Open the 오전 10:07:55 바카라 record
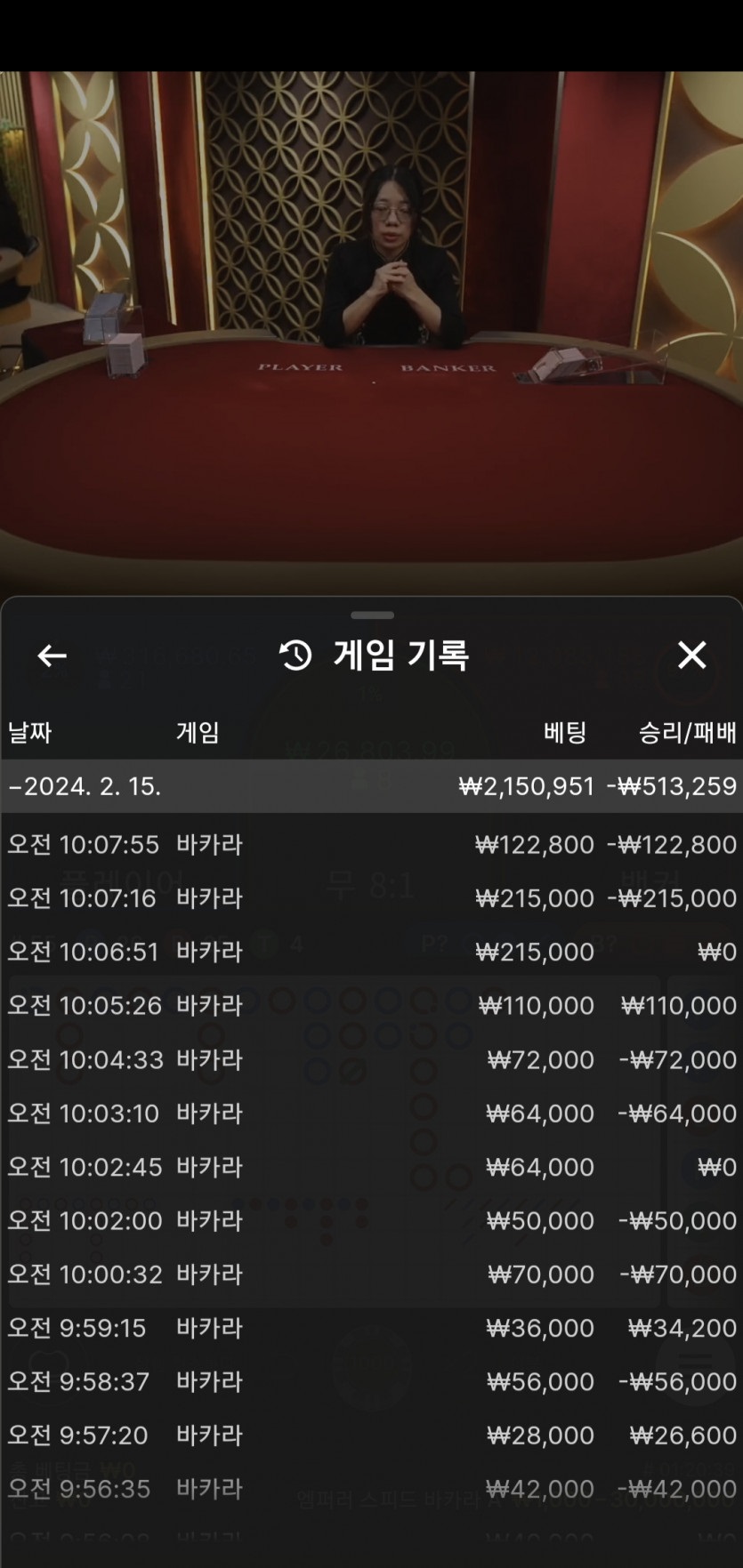Screen dimensions: 743x1568 pos(371,844)
